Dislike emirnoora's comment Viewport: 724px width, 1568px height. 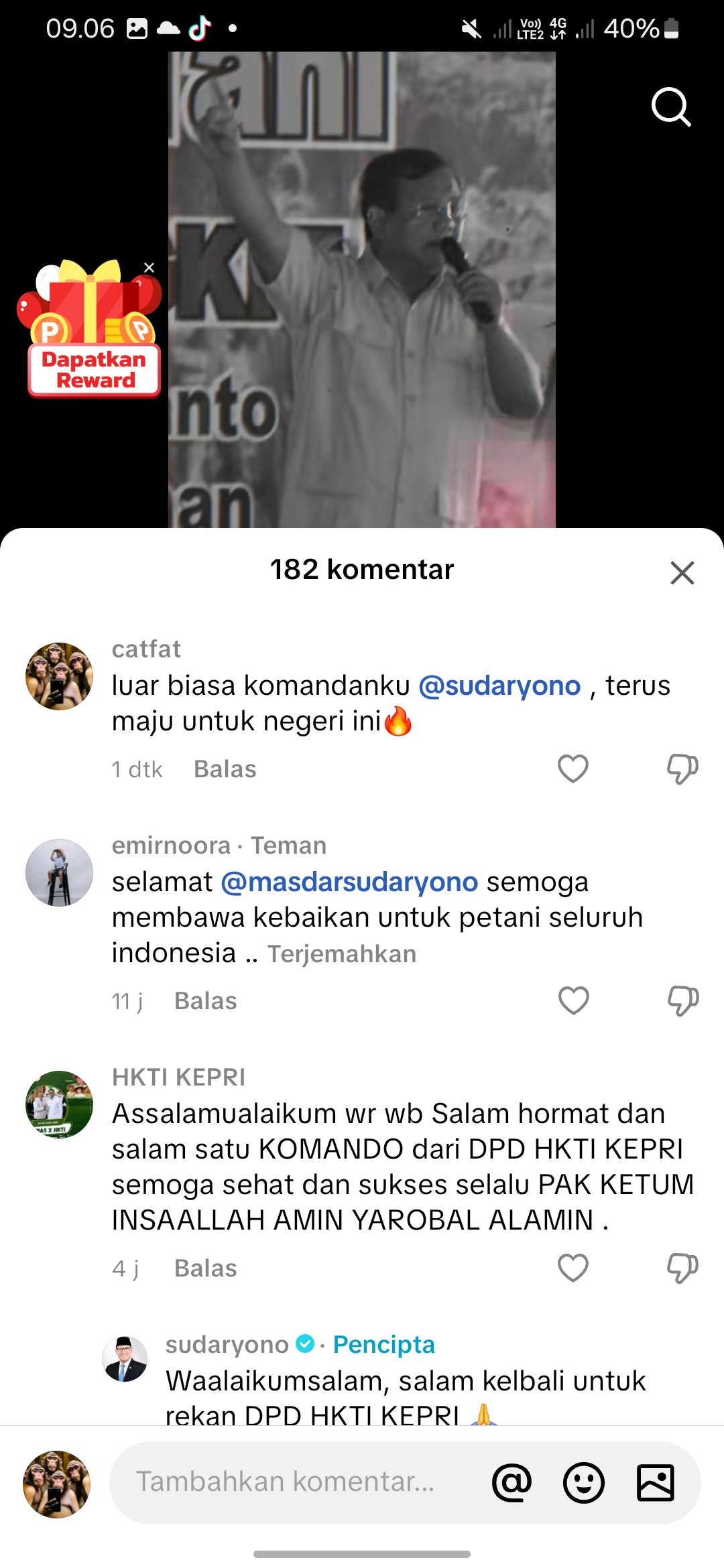click(682, 1000)
